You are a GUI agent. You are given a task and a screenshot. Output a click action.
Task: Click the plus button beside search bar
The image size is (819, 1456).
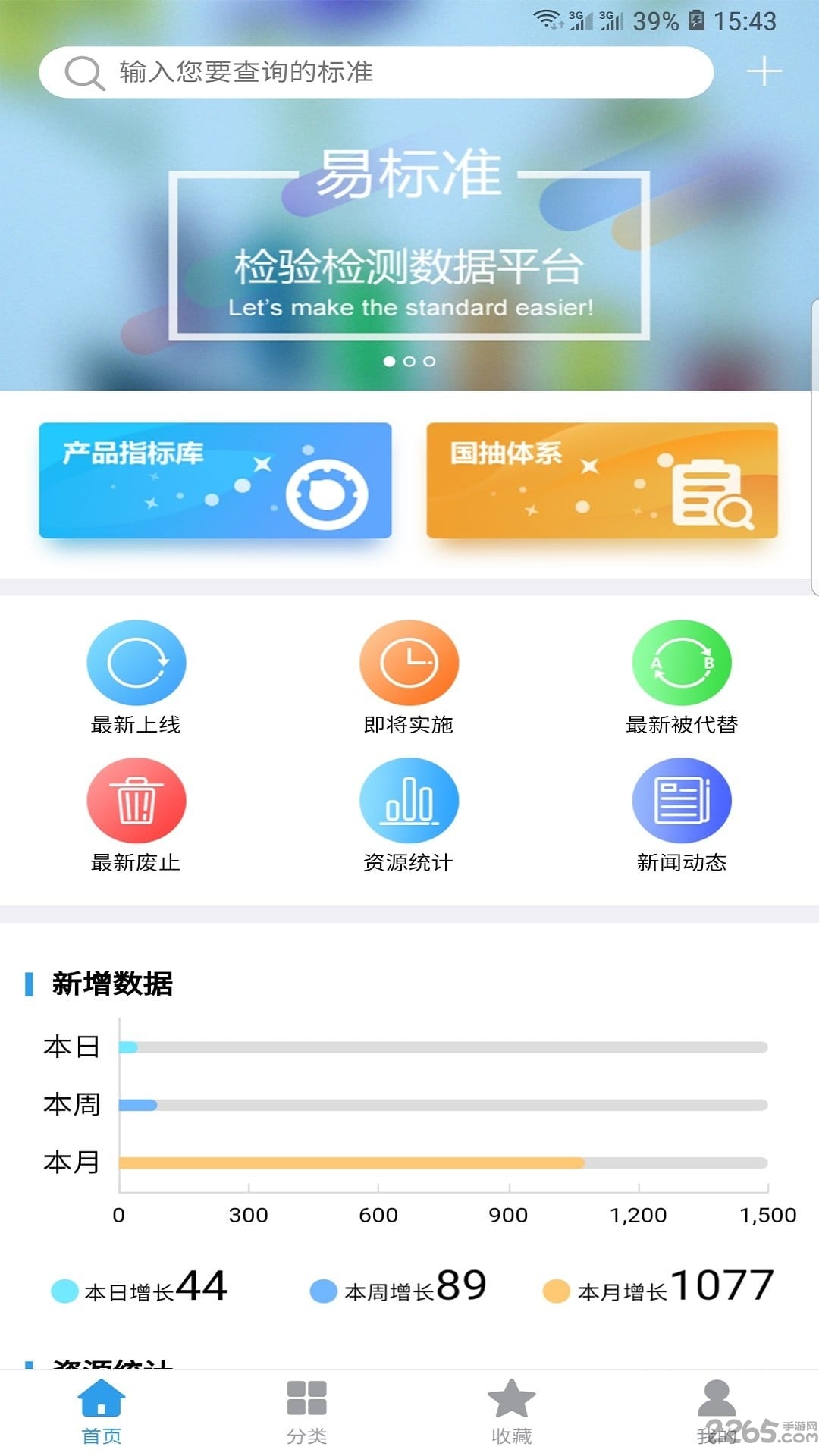(x=763, y=71)
